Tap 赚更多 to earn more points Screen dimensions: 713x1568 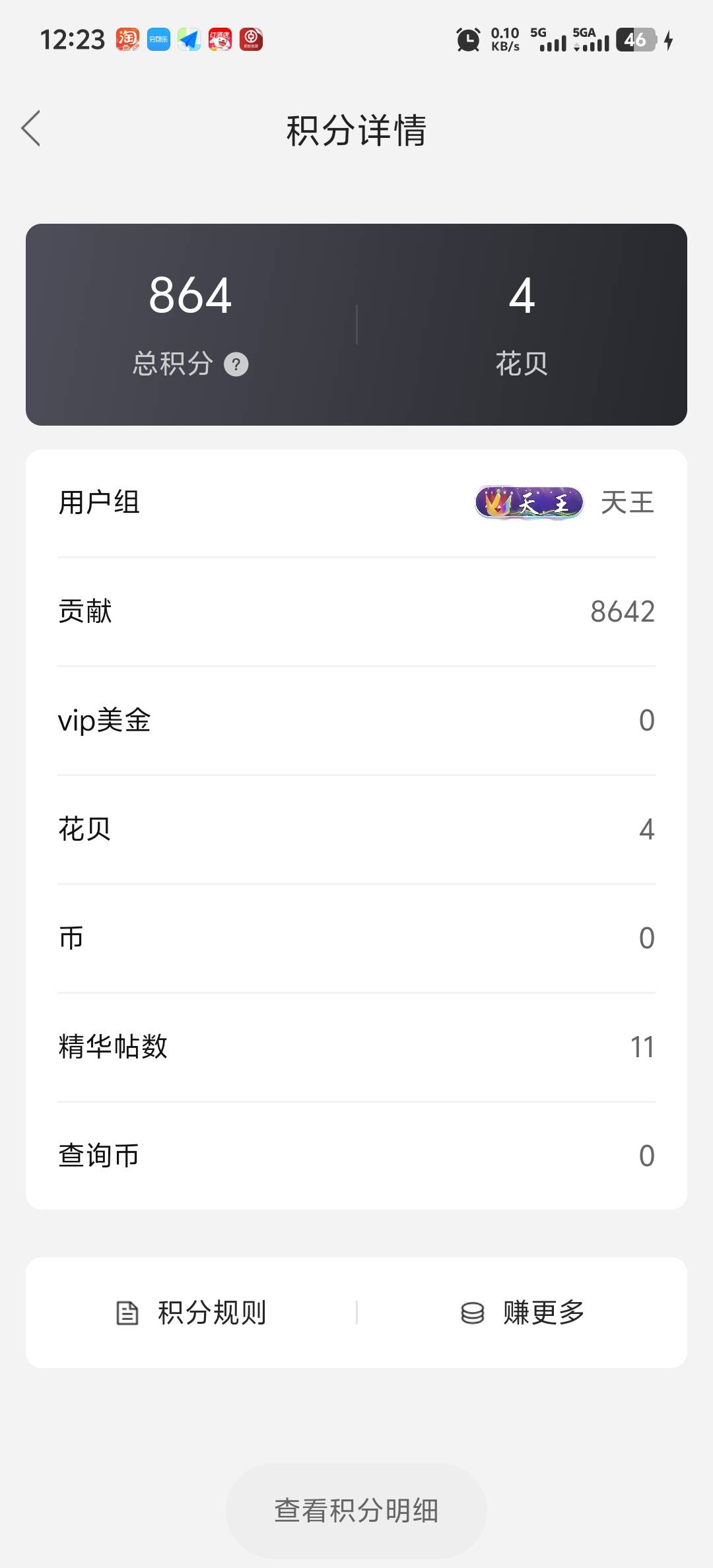coord(522,1313)
